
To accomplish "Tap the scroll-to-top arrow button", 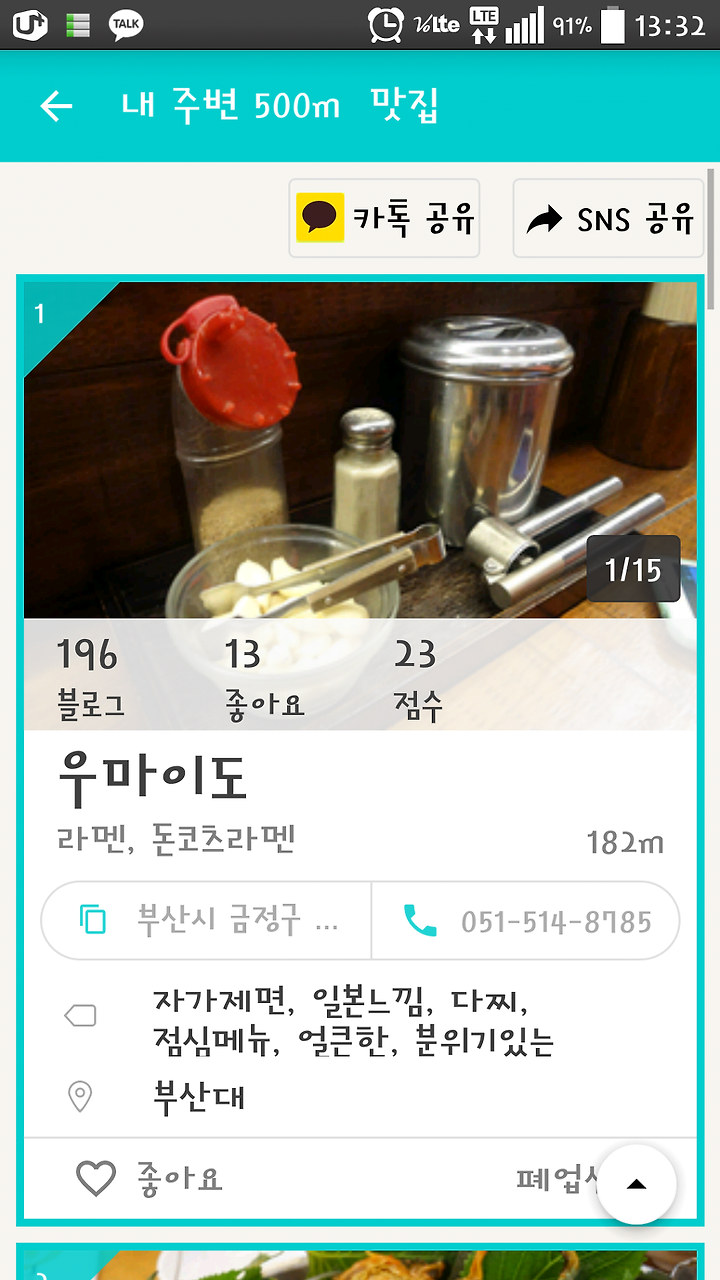I will tap(636, 1184).
